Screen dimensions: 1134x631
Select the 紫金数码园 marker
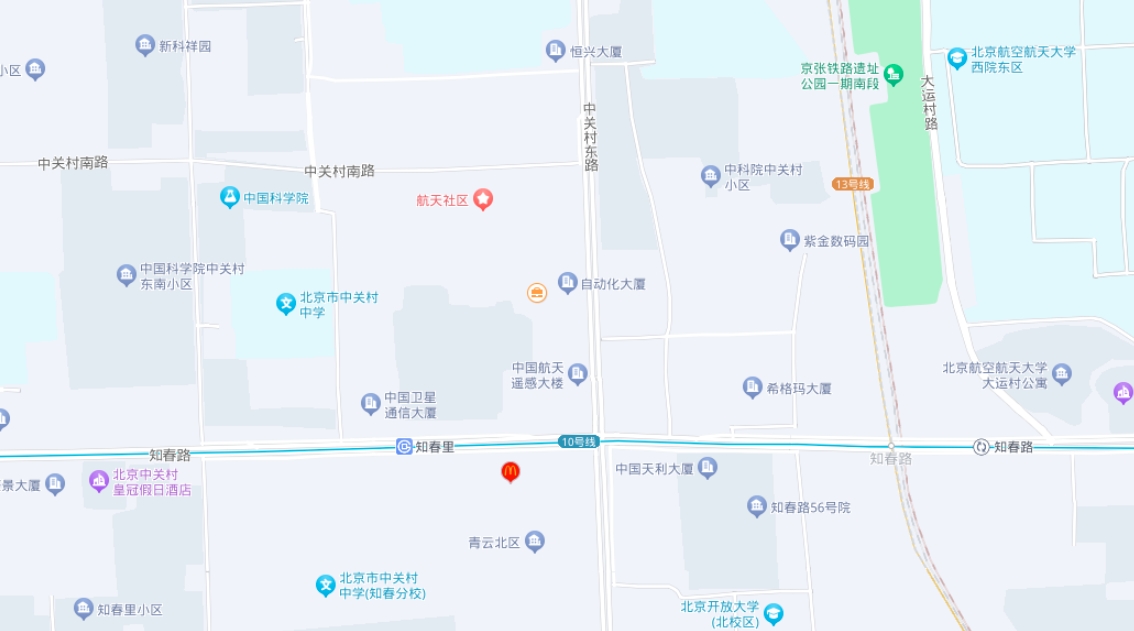[x=790, y=240]
